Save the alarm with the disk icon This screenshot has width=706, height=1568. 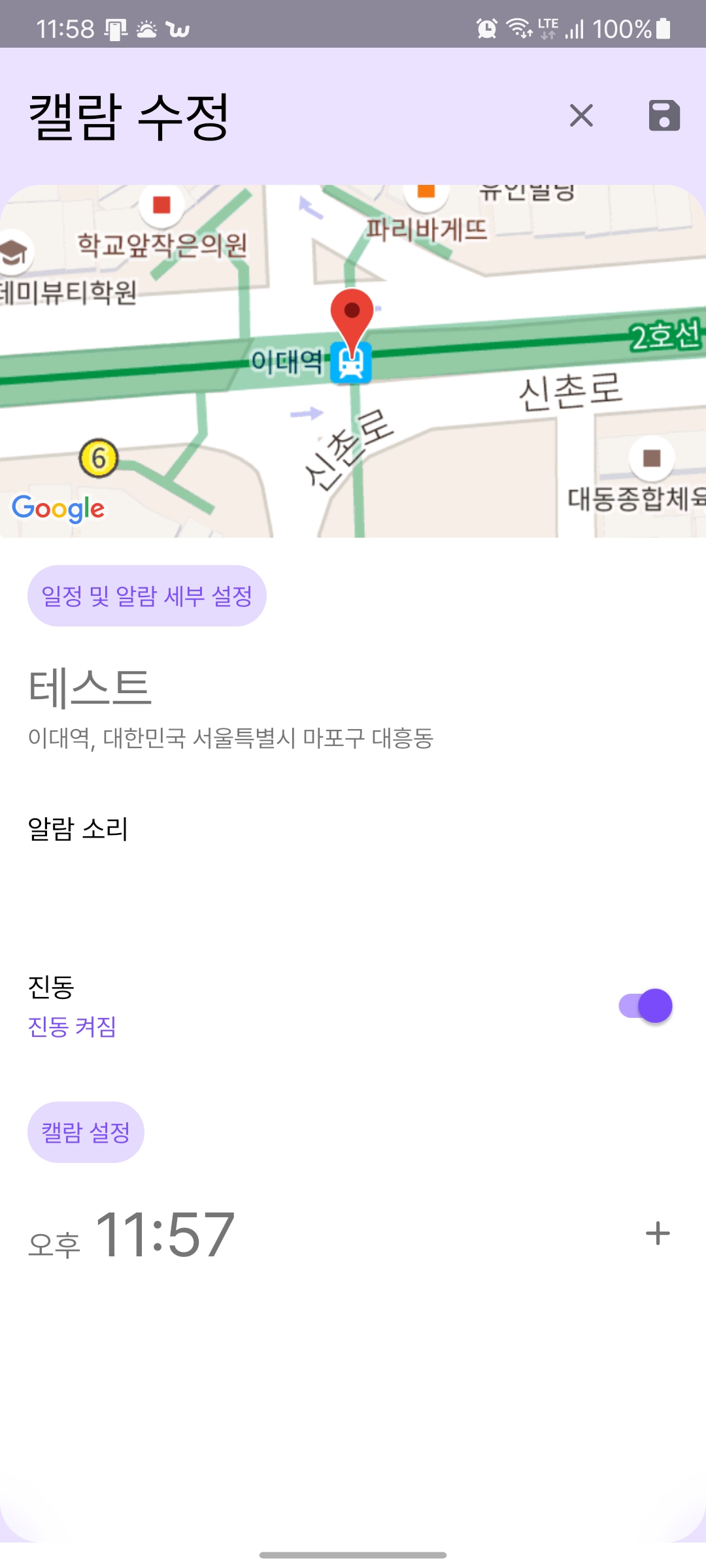664,116
